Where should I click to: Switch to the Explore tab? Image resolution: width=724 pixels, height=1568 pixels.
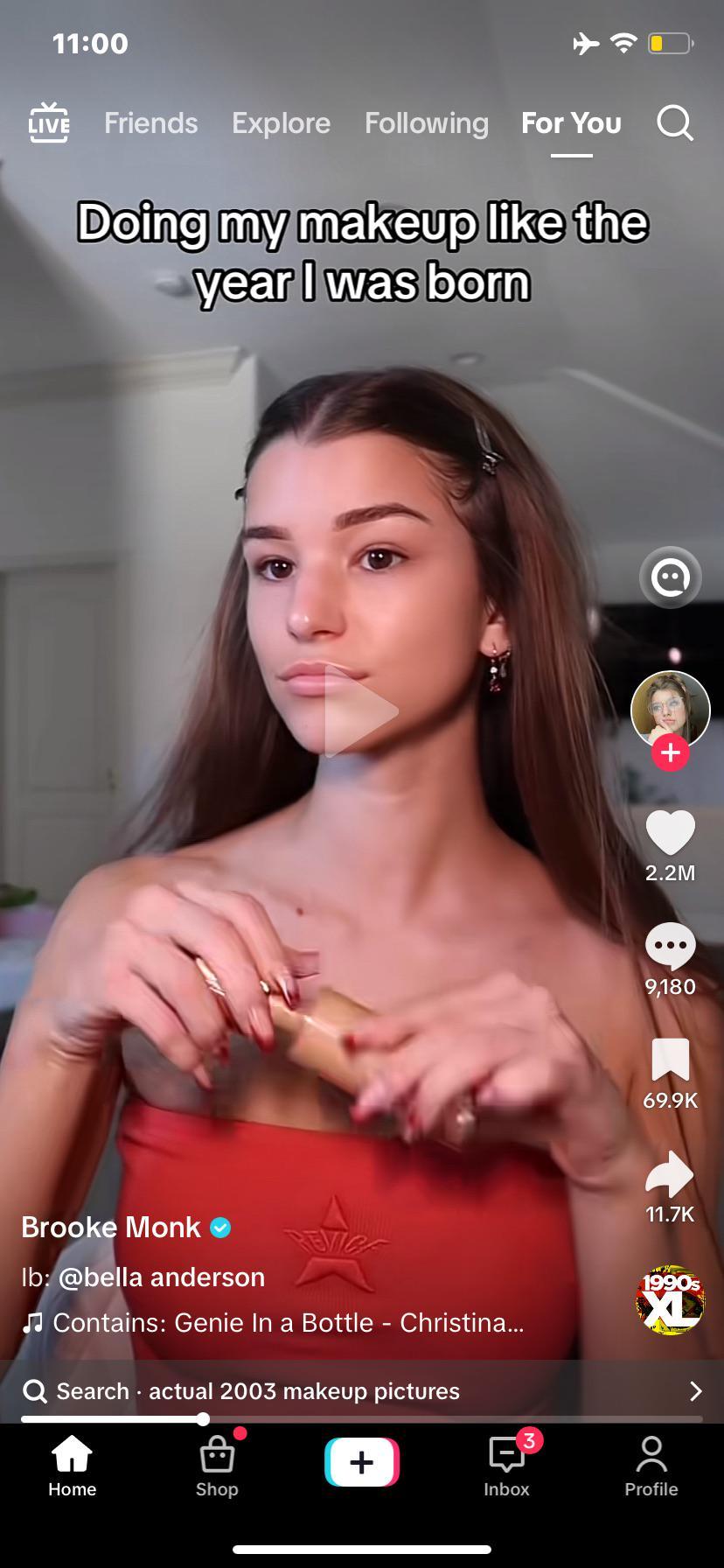coord(282,123)
